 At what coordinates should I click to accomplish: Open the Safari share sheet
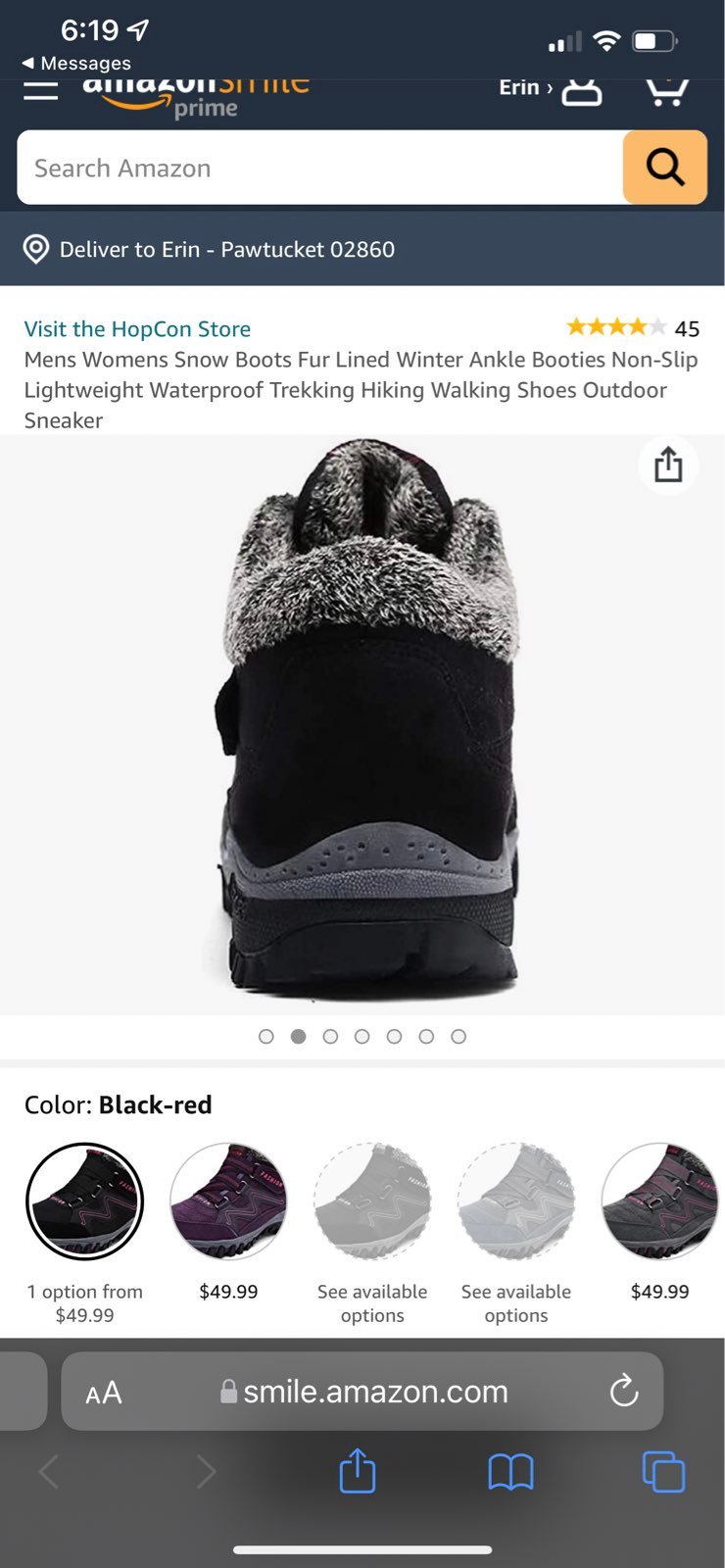[358, 1470]
